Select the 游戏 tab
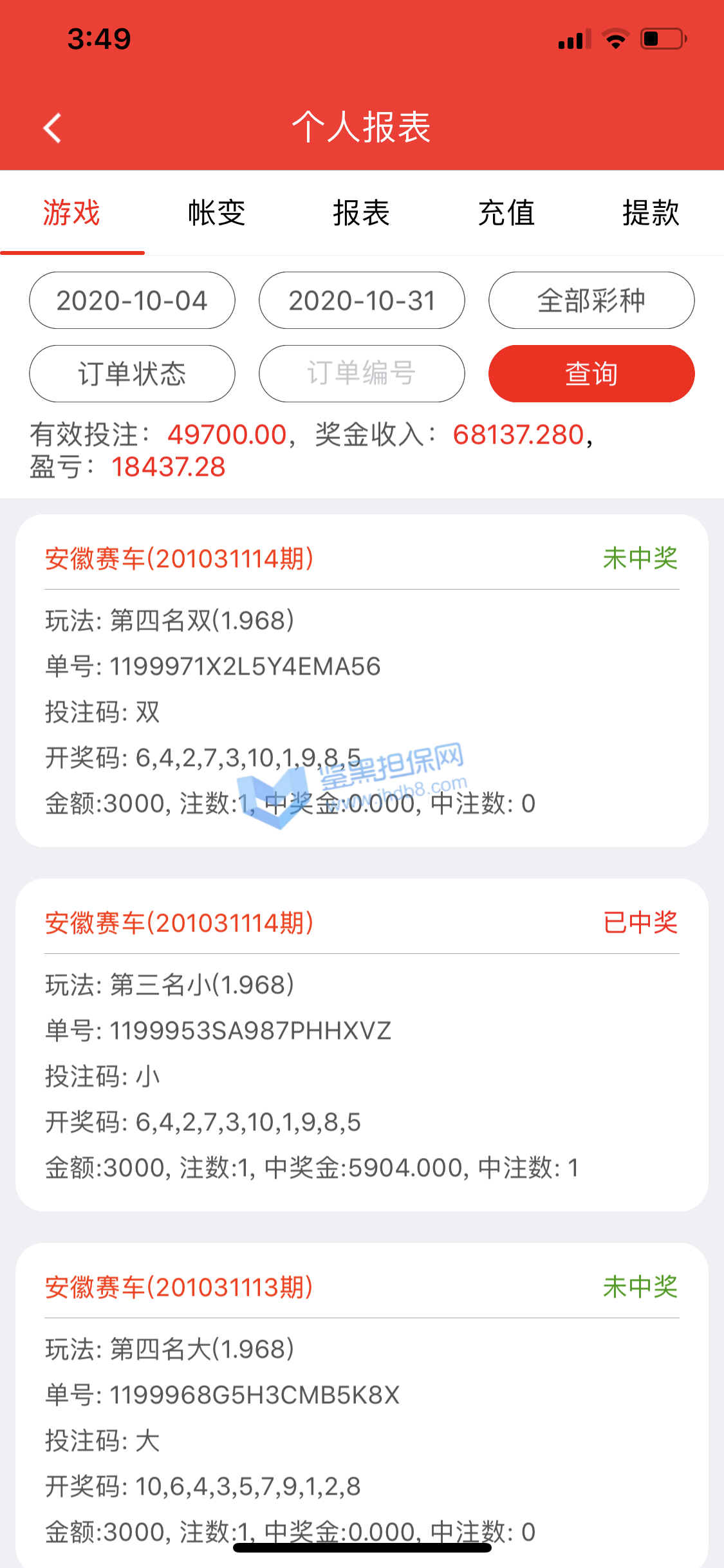 pyautogui.click(x=71, y=213)
